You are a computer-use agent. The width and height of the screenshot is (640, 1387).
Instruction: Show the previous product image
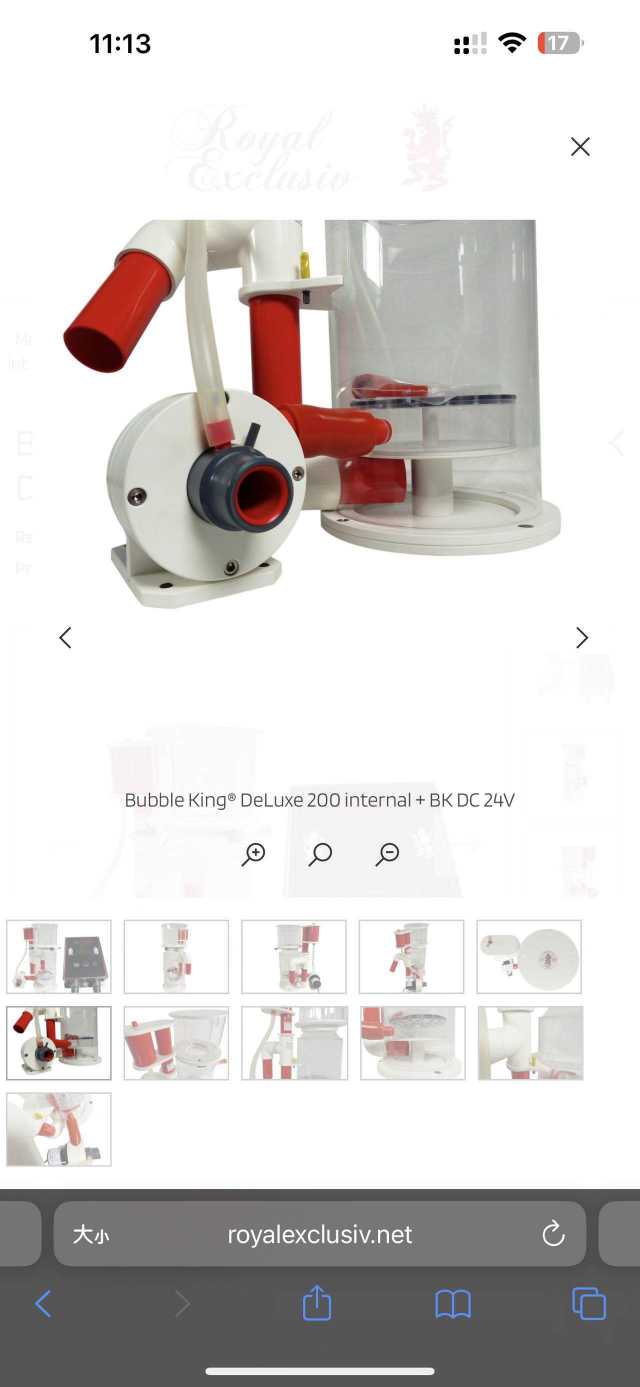click(65, 638)
